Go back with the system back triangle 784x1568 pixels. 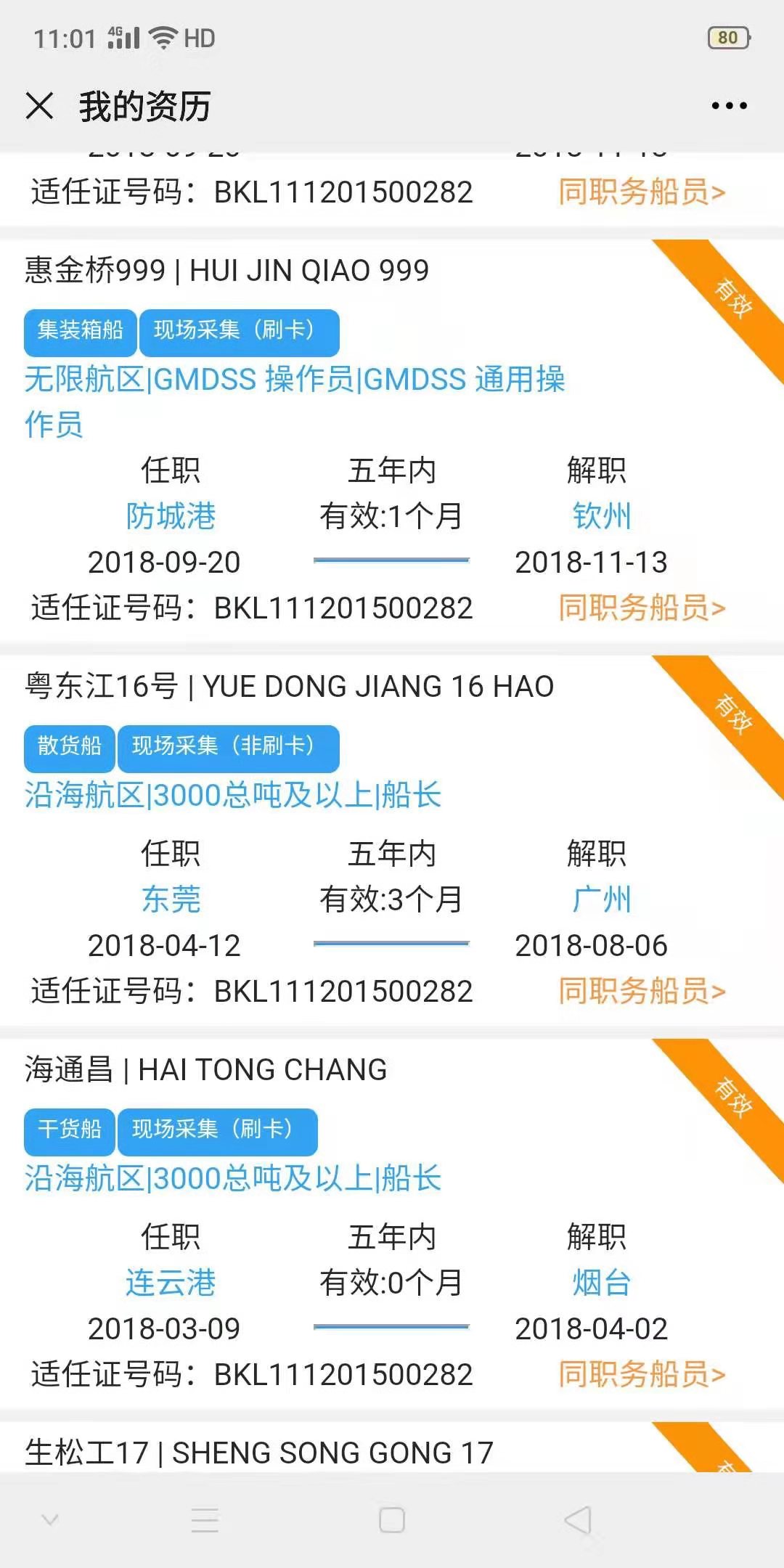click(x=578, y=1520)
